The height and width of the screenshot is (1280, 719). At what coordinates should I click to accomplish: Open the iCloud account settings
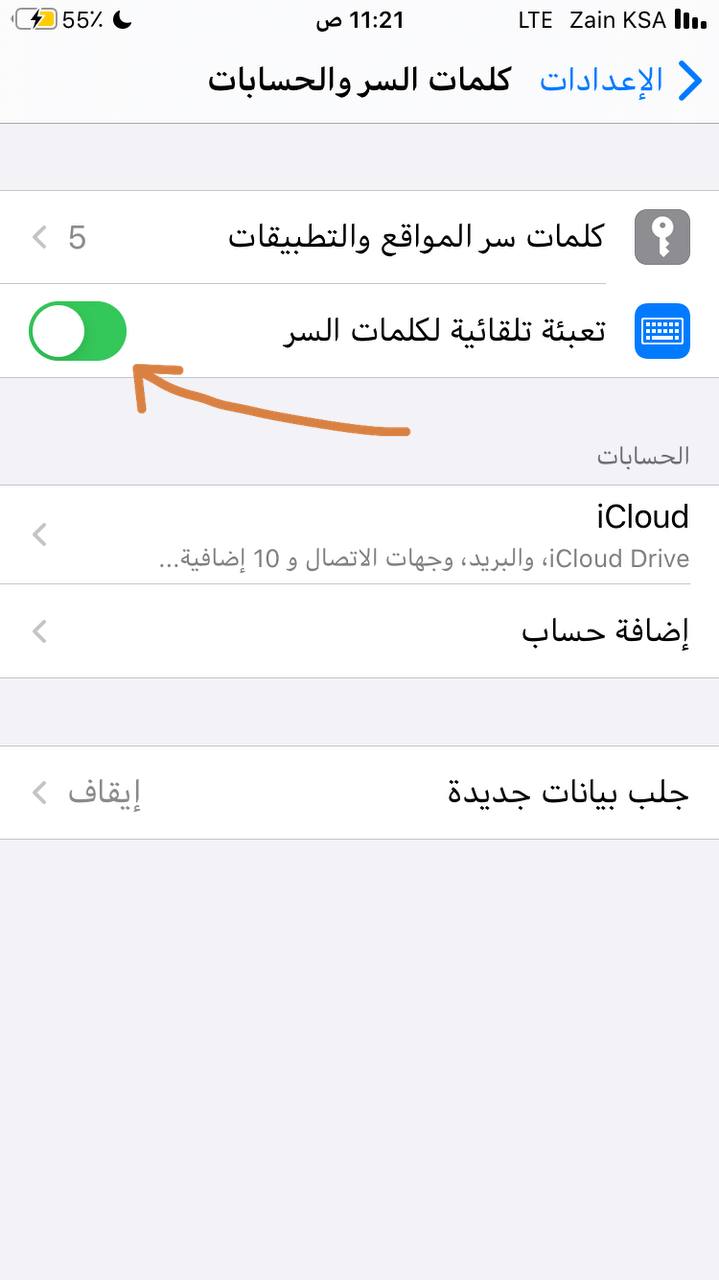(359, 535)
